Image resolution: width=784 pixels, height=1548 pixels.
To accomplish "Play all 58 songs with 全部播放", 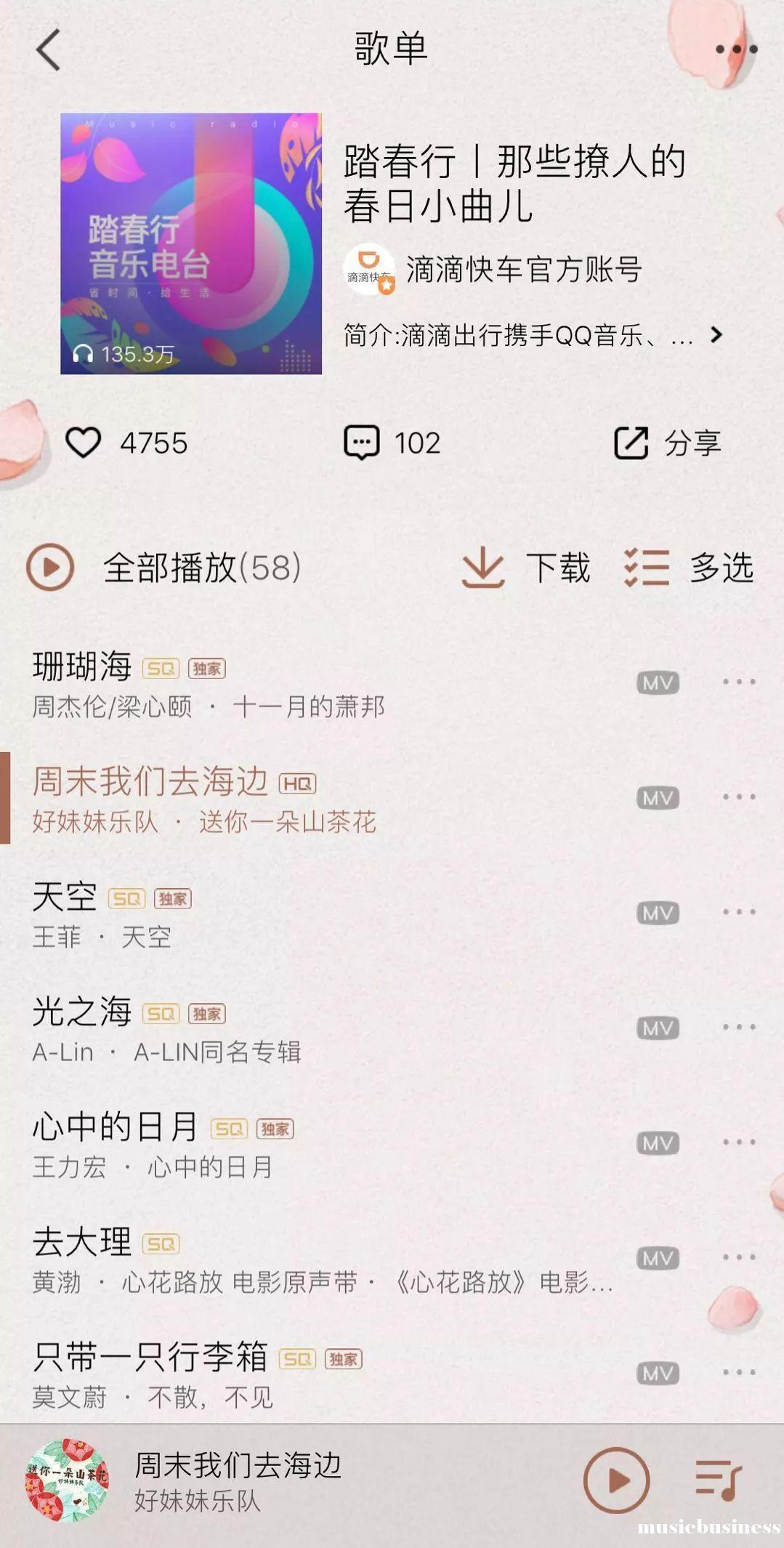I will pos(164,568).
